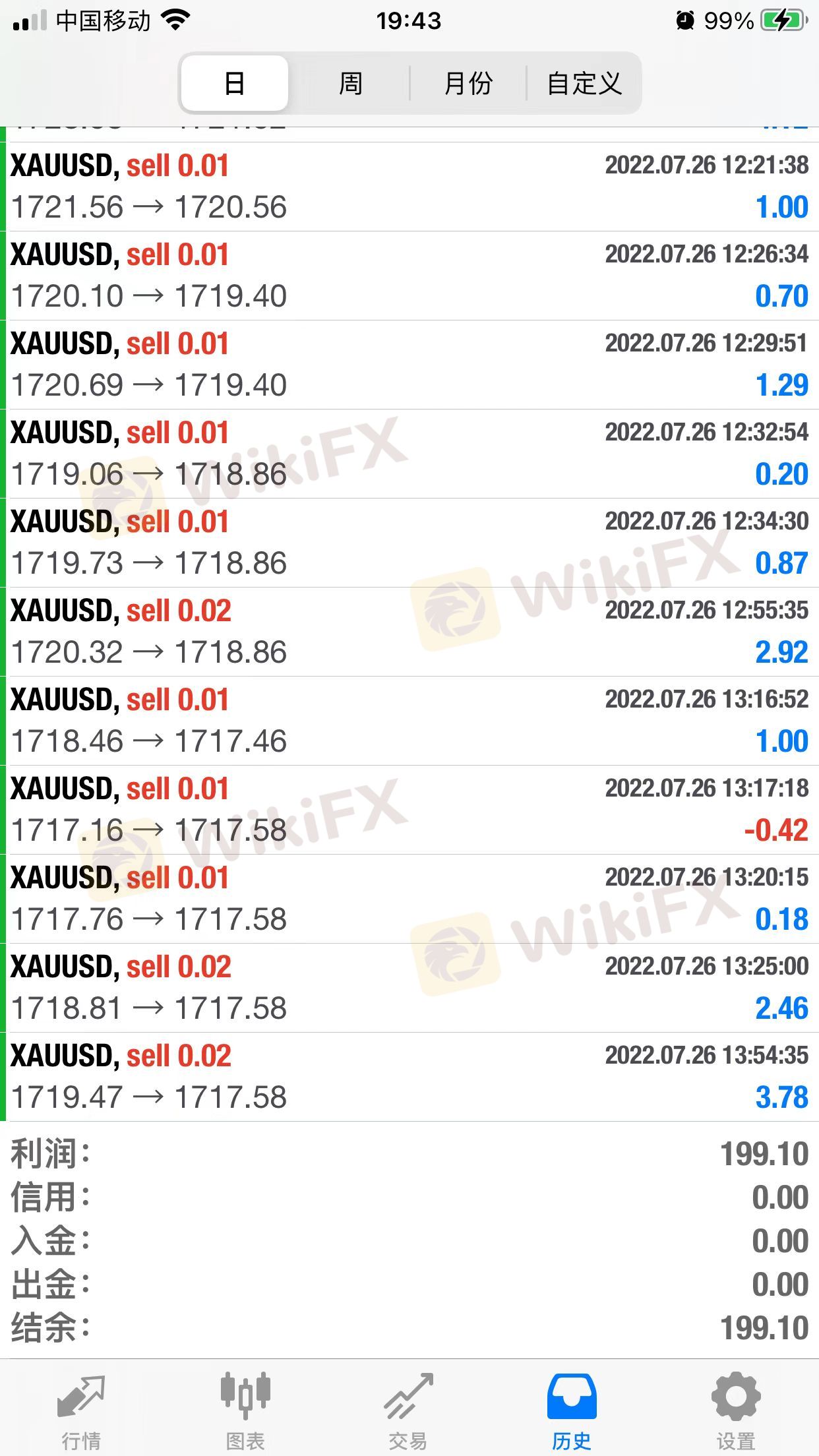The image size is (819, 1456).
Task: Open the 自定义 custom period option
Action: [x=584, y=84]
